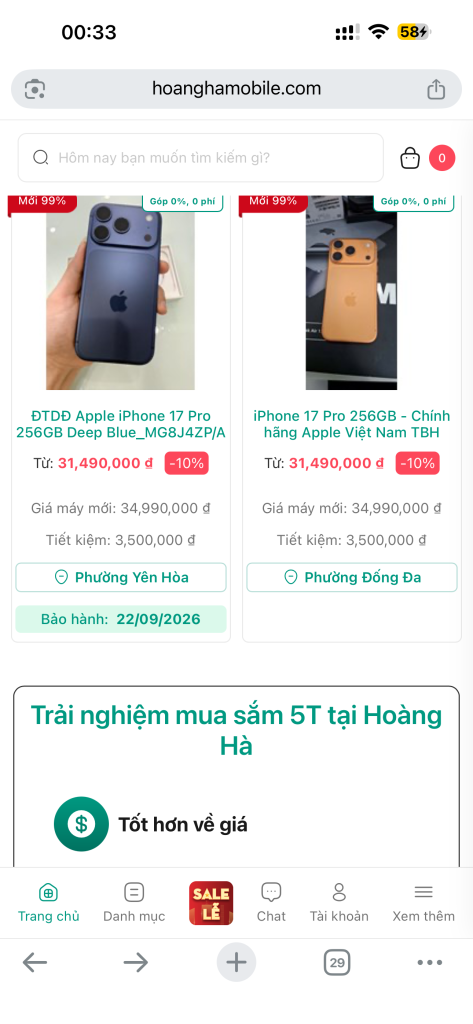
Task: Open the Sale Lễ promotion tab
Action: pos(211,903)
